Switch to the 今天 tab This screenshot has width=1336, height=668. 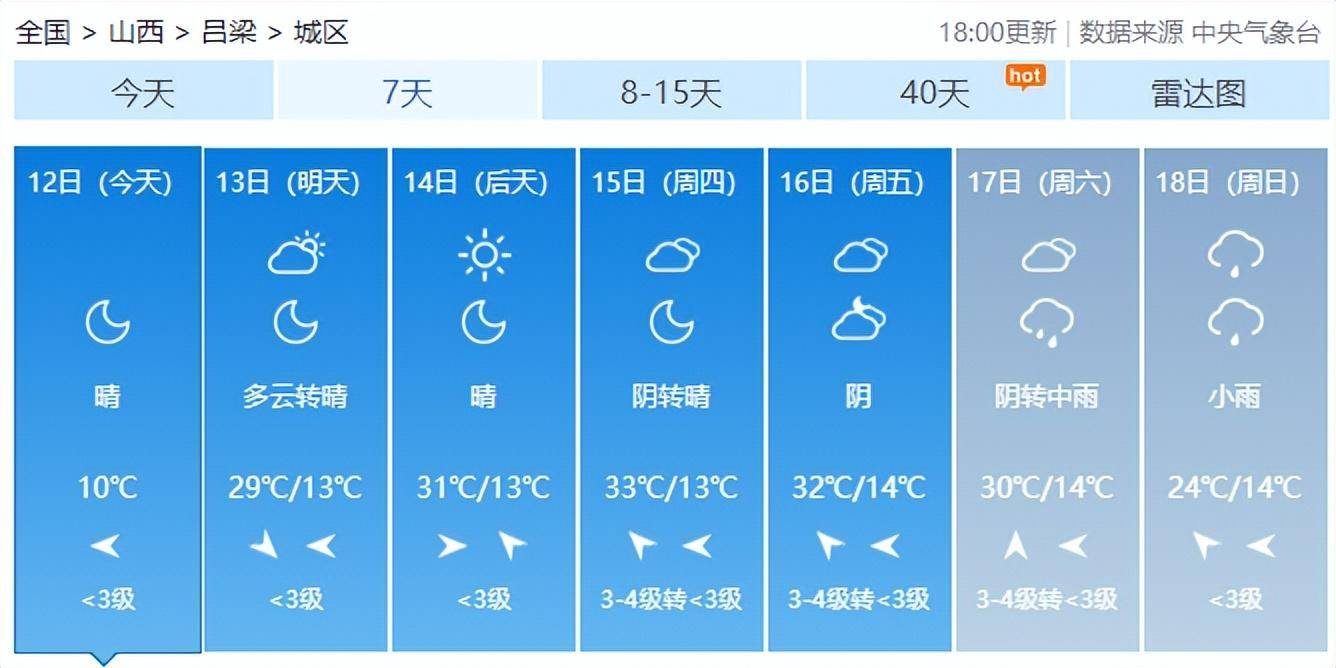(x=143, y=92)
